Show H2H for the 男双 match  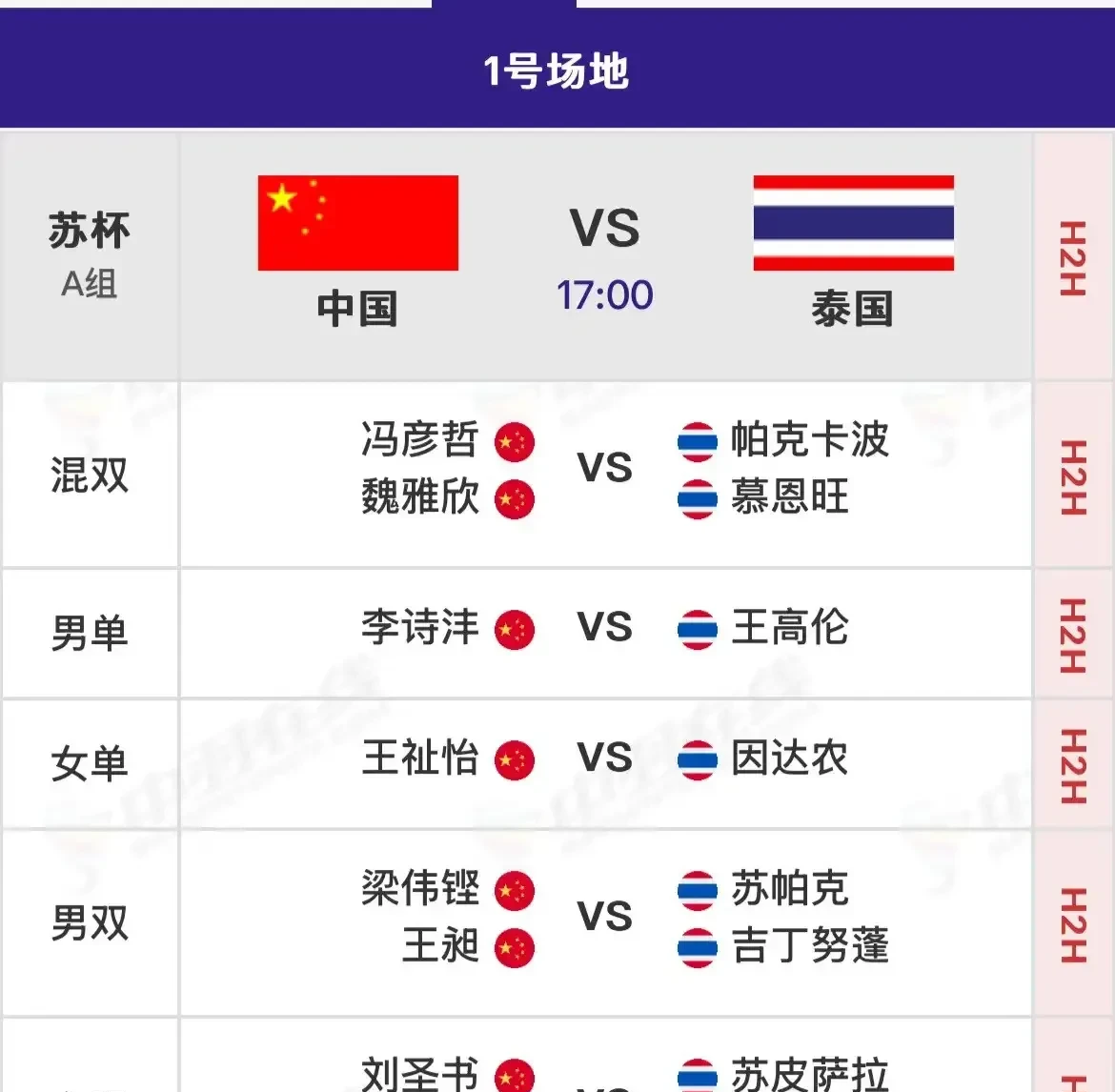(x=1073, y=925)
